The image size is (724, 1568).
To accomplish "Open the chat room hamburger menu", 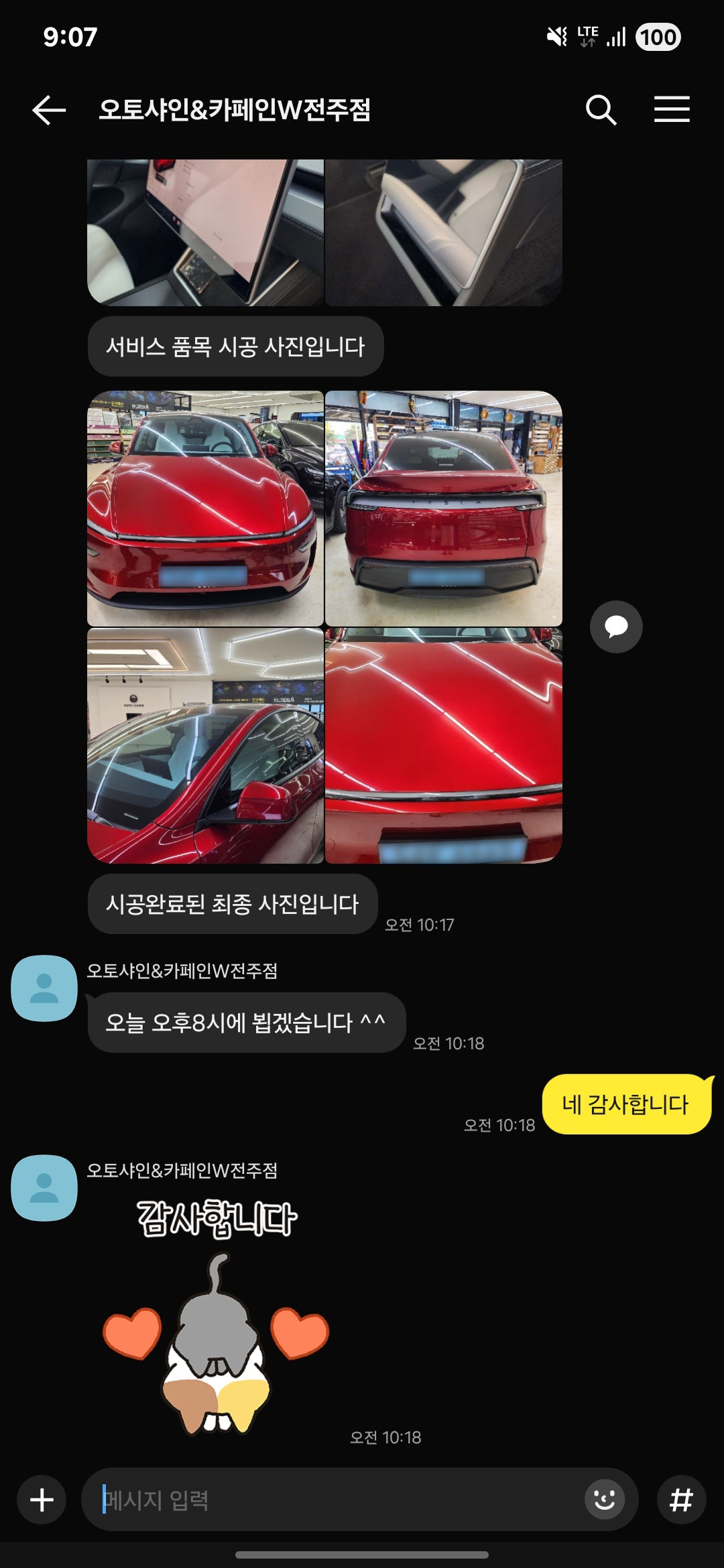I will pyautogui.click(x=672, y=110).
